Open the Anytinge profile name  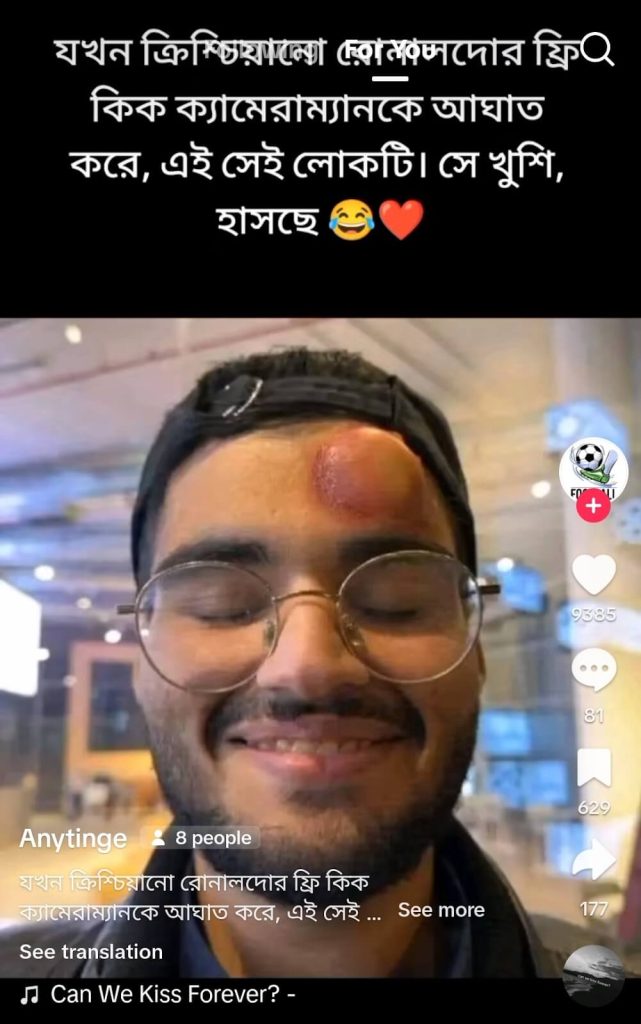(73, 838)
